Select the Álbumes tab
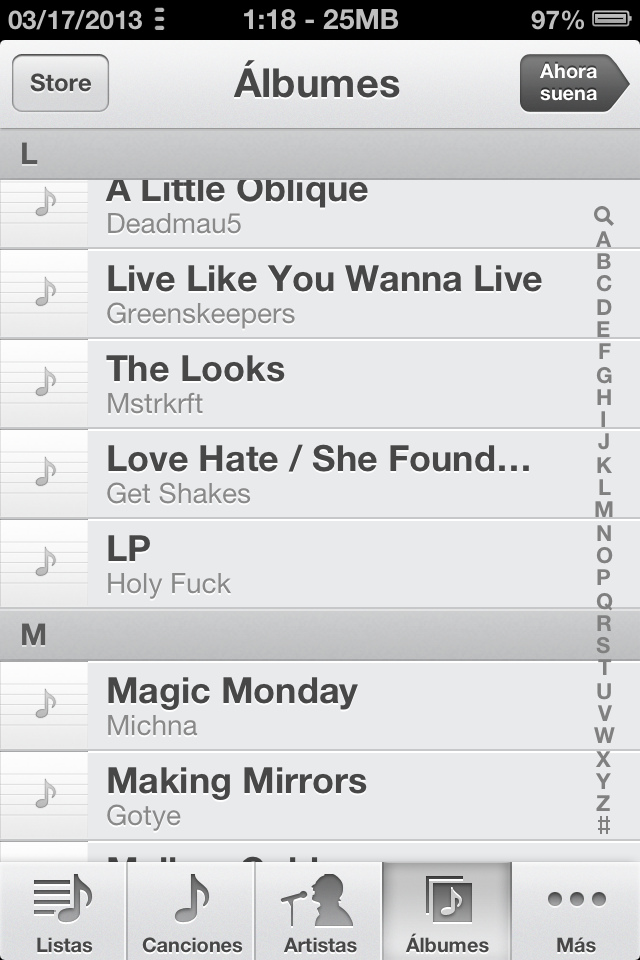The image size is (640, 960). point(447,912)
